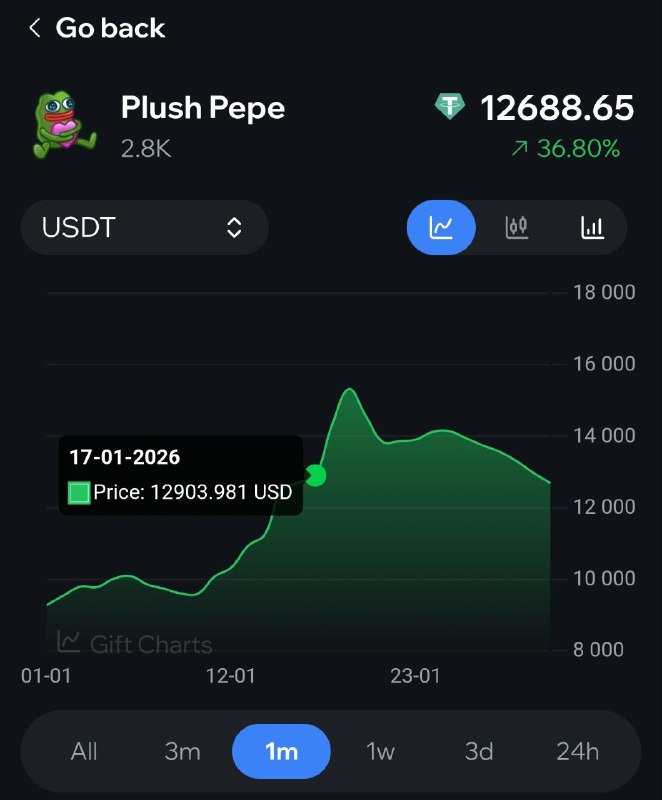Screen dimensions: 662x800
Task: Select the 24h time range
Action: tap(578, 751)
